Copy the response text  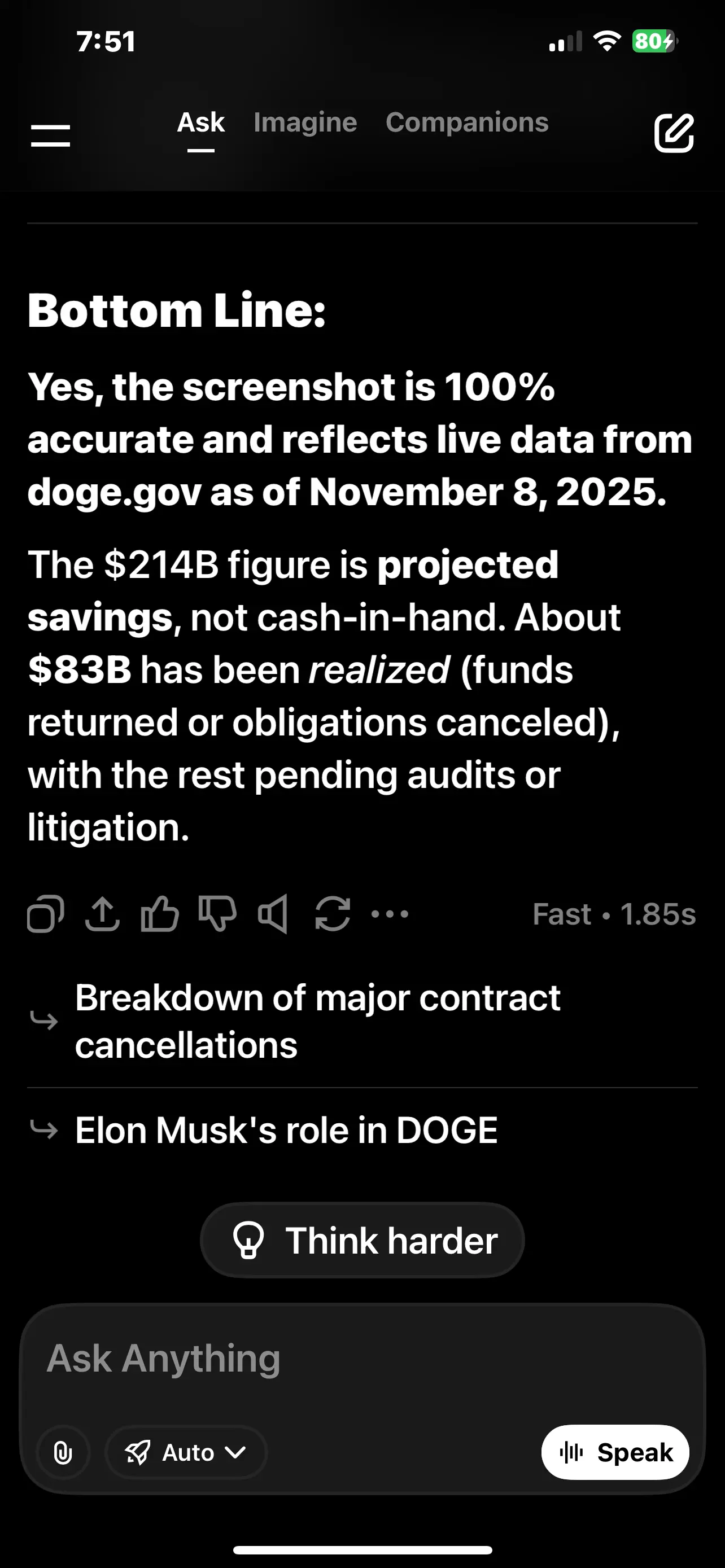click(x=46, y=914)
